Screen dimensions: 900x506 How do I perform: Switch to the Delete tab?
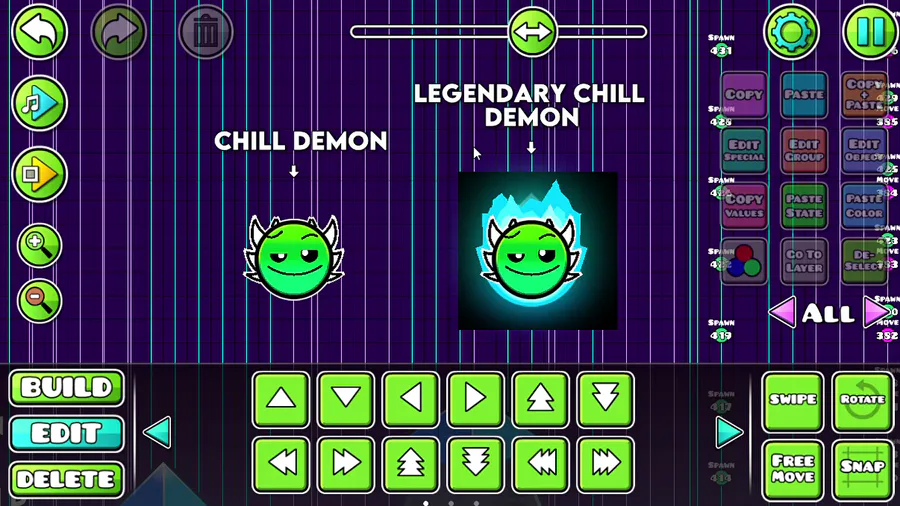(x=66, y=479)
